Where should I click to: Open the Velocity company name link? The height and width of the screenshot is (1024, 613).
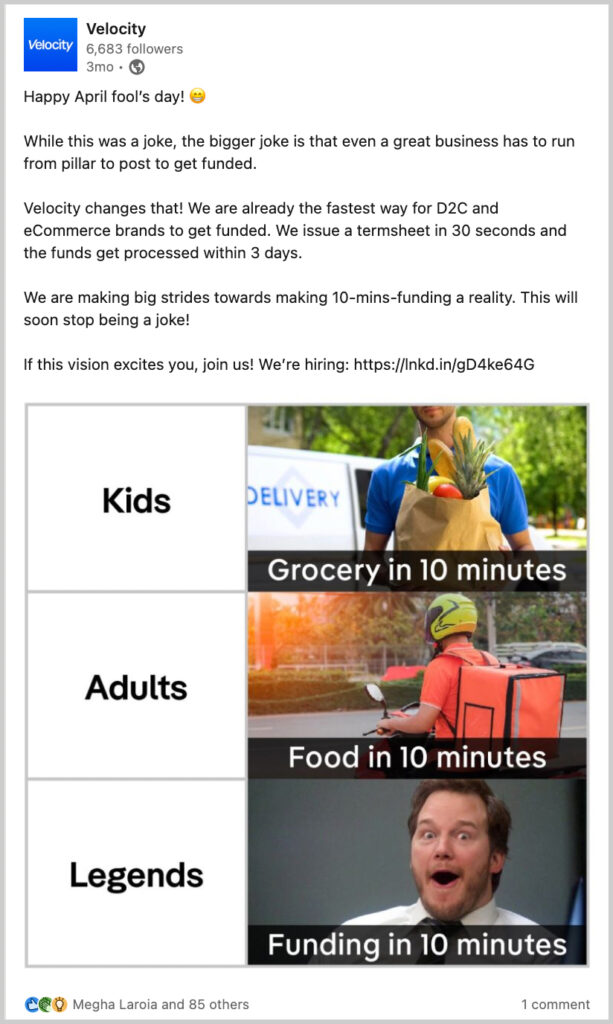(116, 29)
